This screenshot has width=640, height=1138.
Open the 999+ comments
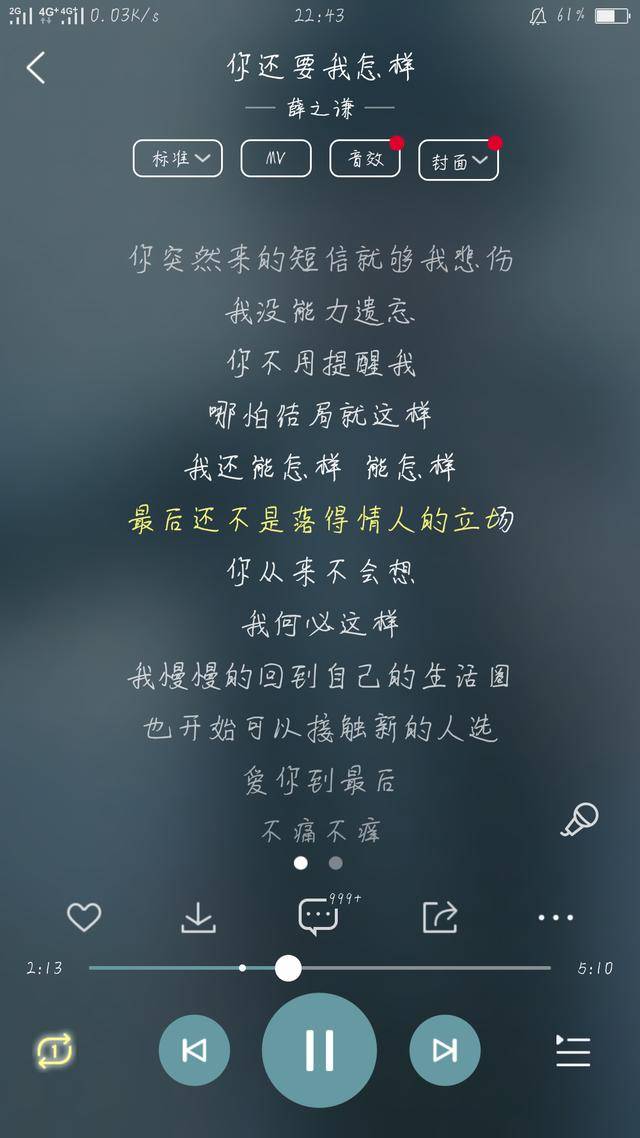pyautogui.click(x=319, y=917)
